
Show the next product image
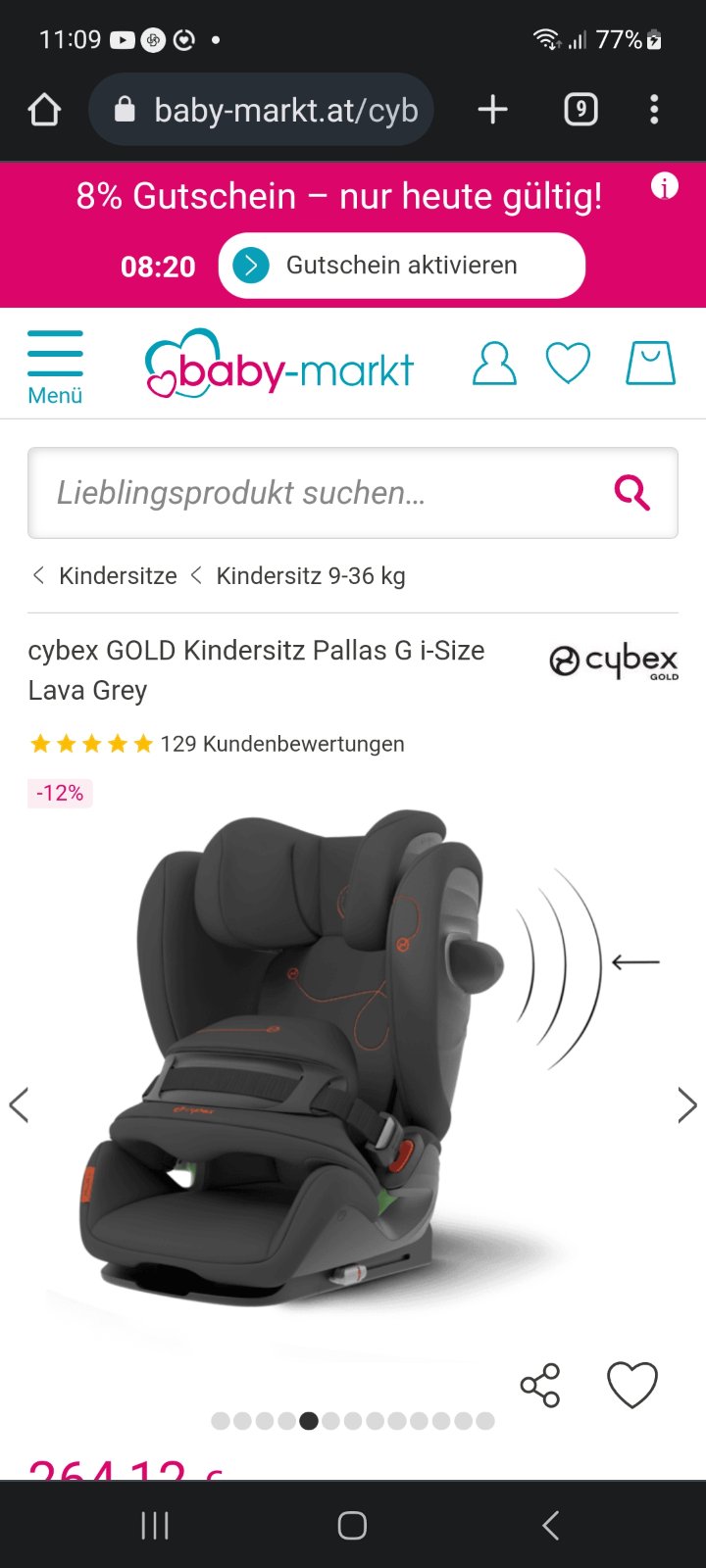coord(686,1104)
